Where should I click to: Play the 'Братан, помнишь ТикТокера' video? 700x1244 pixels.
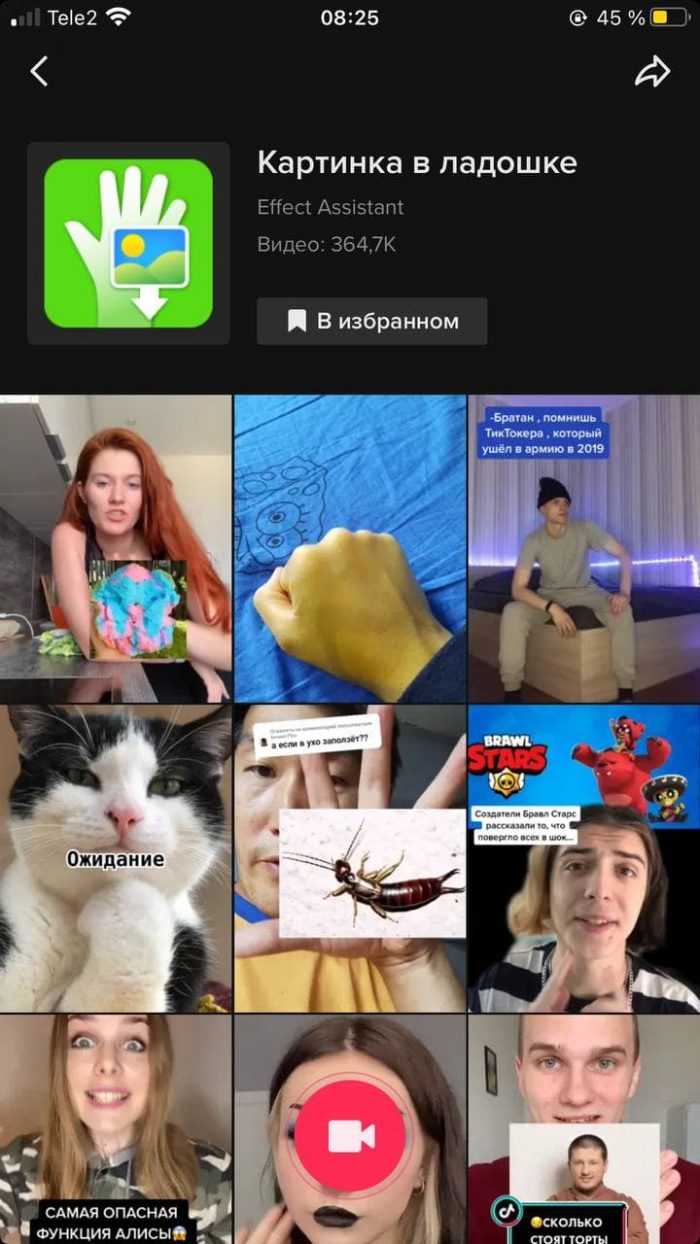click(584, 548)
